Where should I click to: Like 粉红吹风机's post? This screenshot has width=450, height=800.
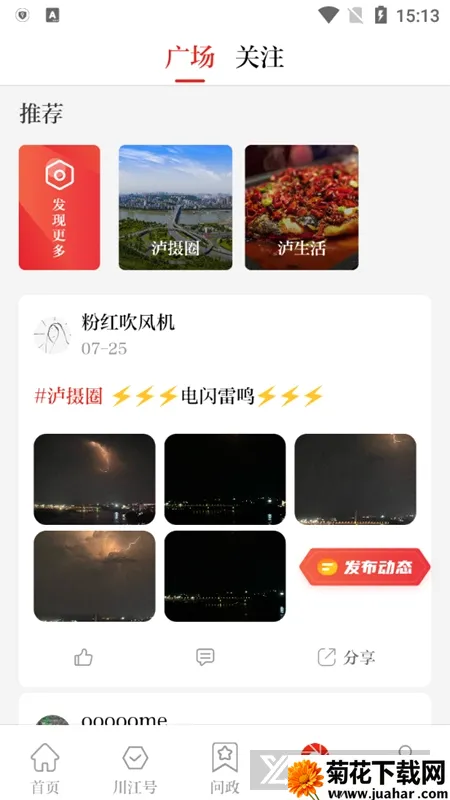(x=83, y=657)
